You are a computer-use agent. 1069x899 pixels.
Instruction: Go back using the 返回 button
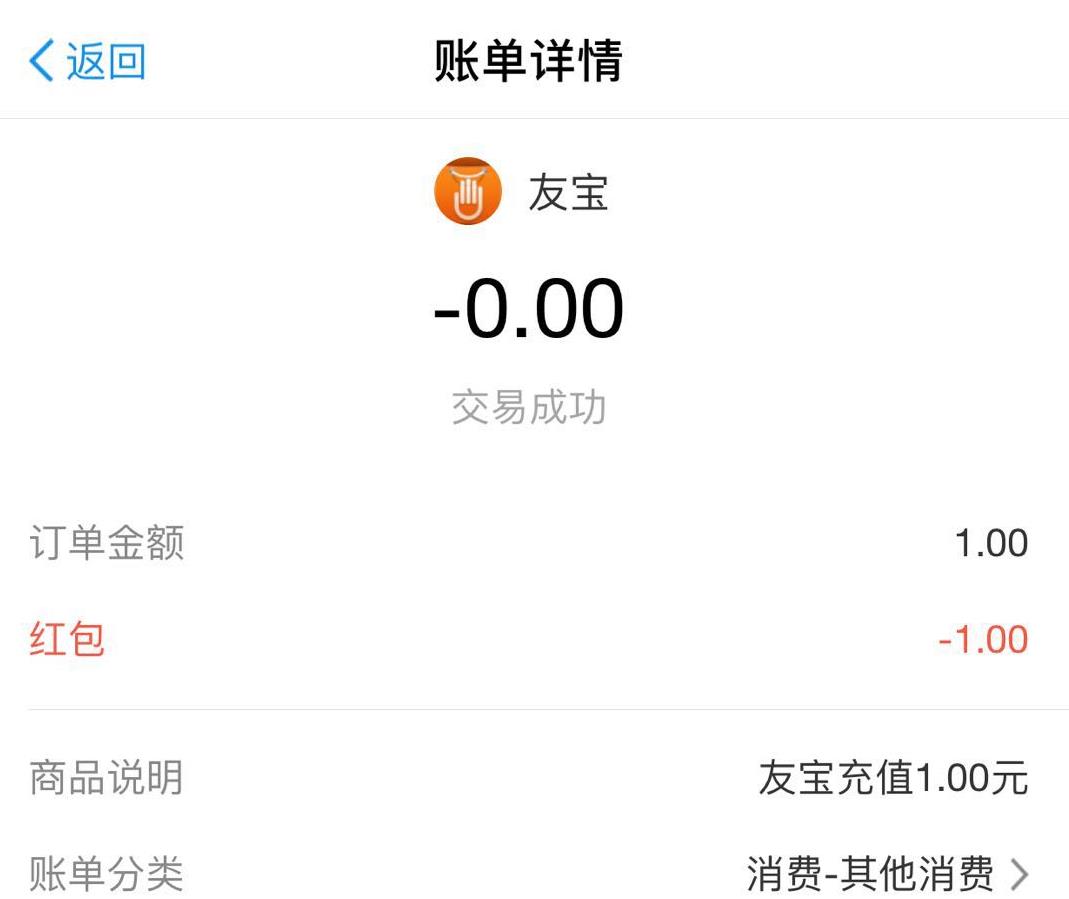click(x=88, y=62)
